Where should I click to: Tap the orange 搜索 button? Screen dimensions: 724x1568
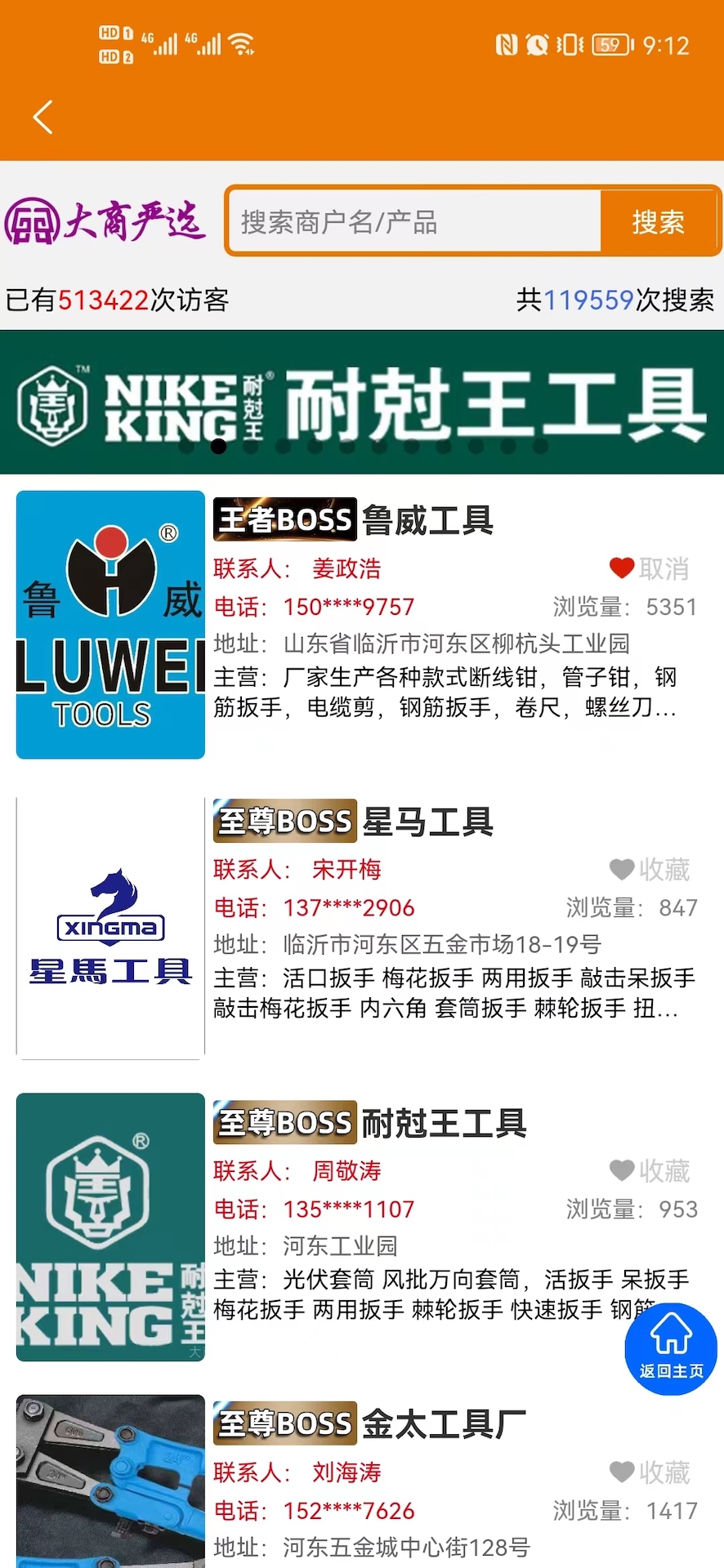point(659,222)
